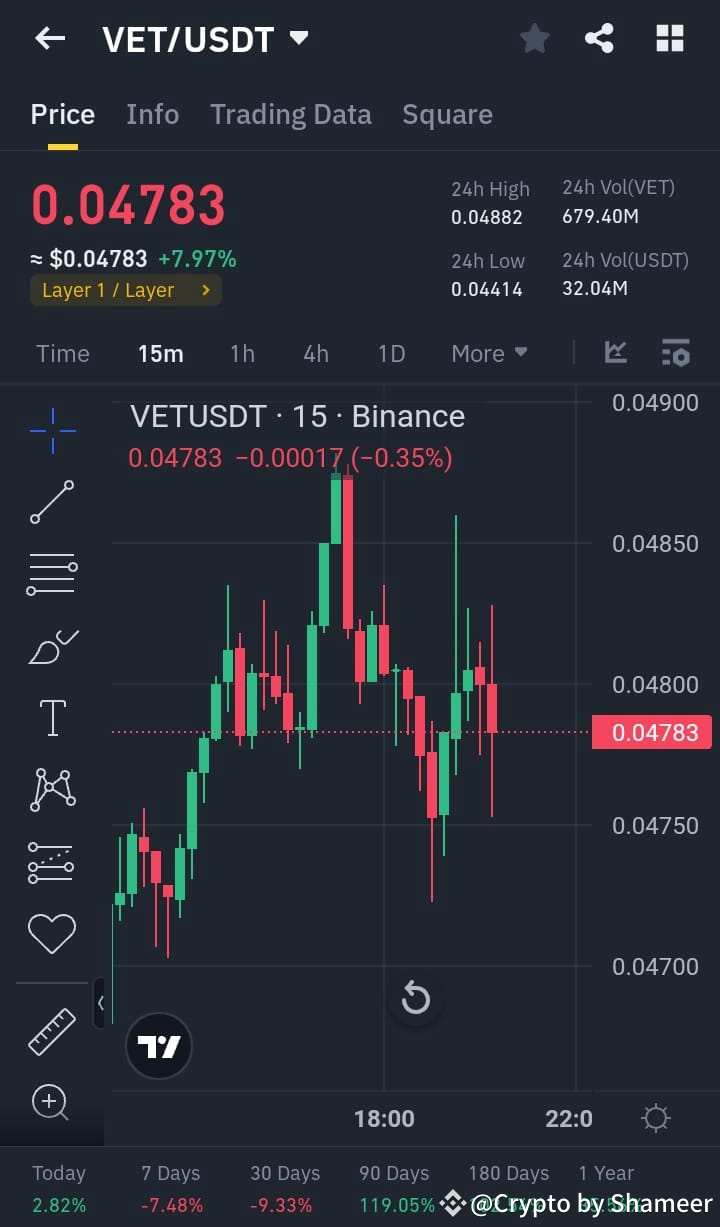Expand the More timeframes dropdown
This screenshot has width=720, height=1227.
coord(489,352)
